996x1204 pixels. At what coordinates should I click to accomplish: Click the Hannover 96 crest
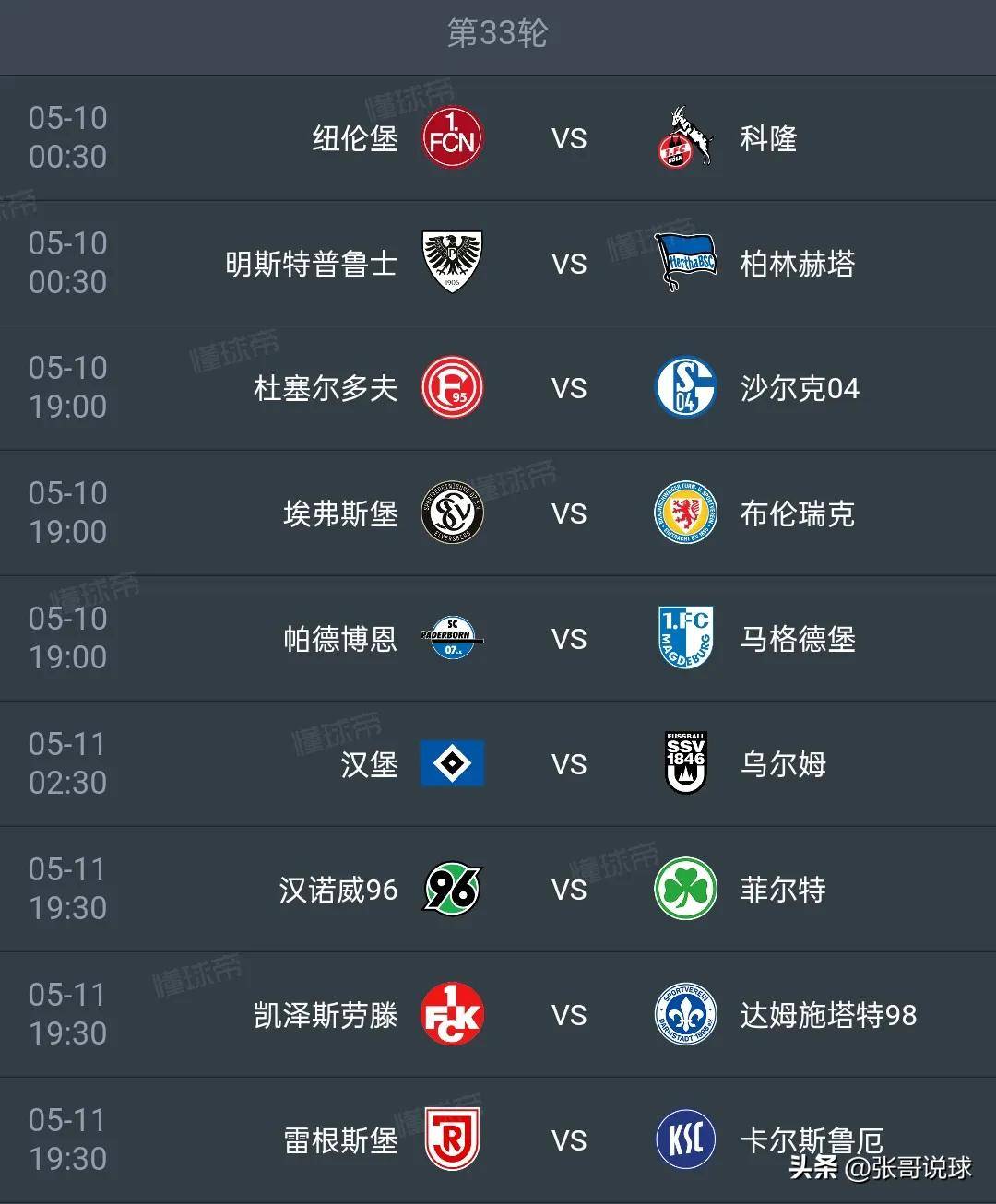click(x=451, y=890)
